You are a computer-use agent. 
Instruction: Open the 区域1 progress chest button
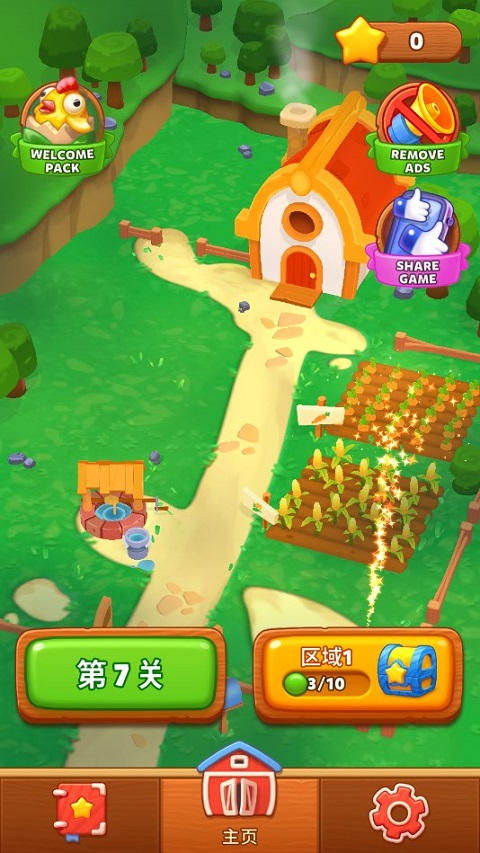tap(358, 675)
